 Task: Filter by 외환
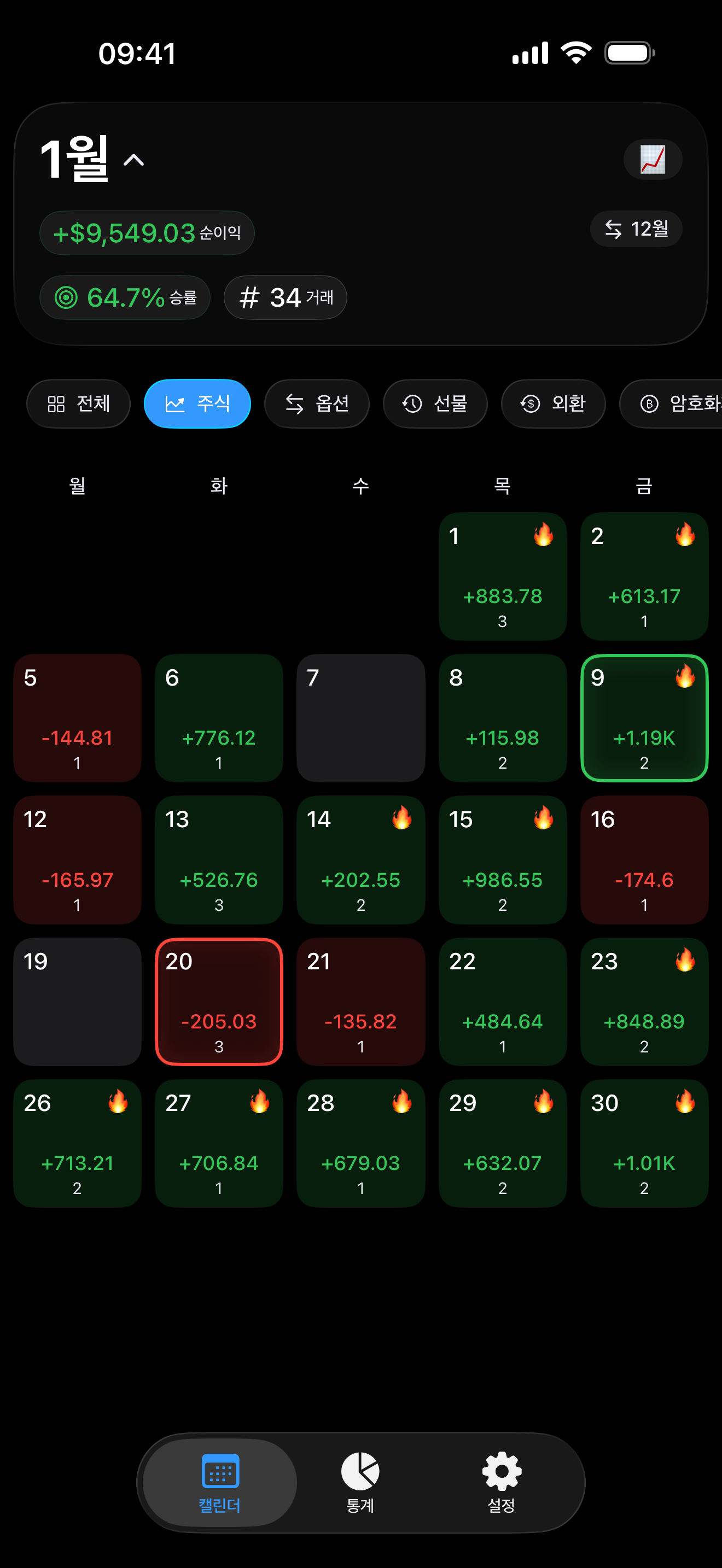[553, 403]
